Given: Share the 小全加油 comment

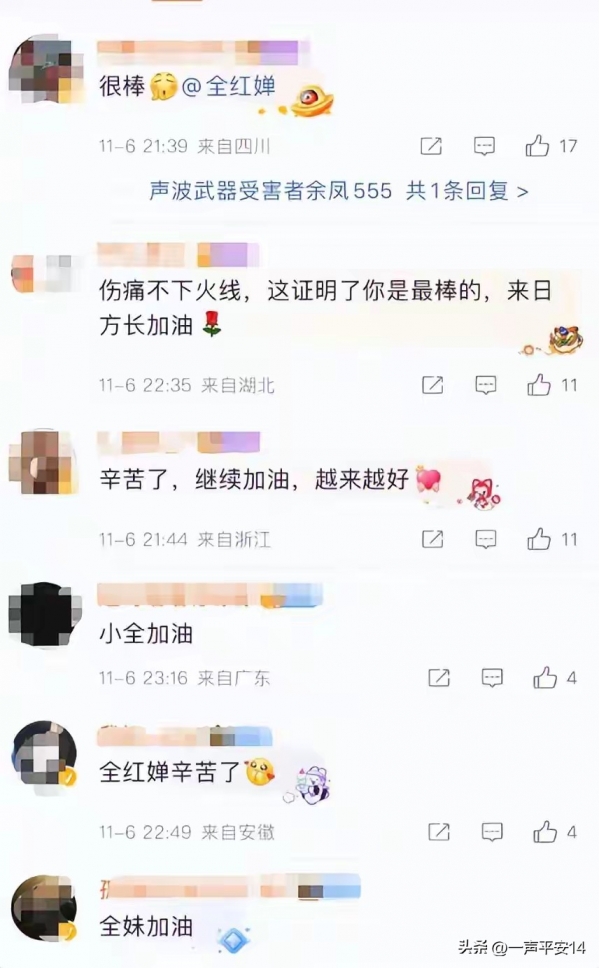Looking at the screenshot, I should (439, 678).
